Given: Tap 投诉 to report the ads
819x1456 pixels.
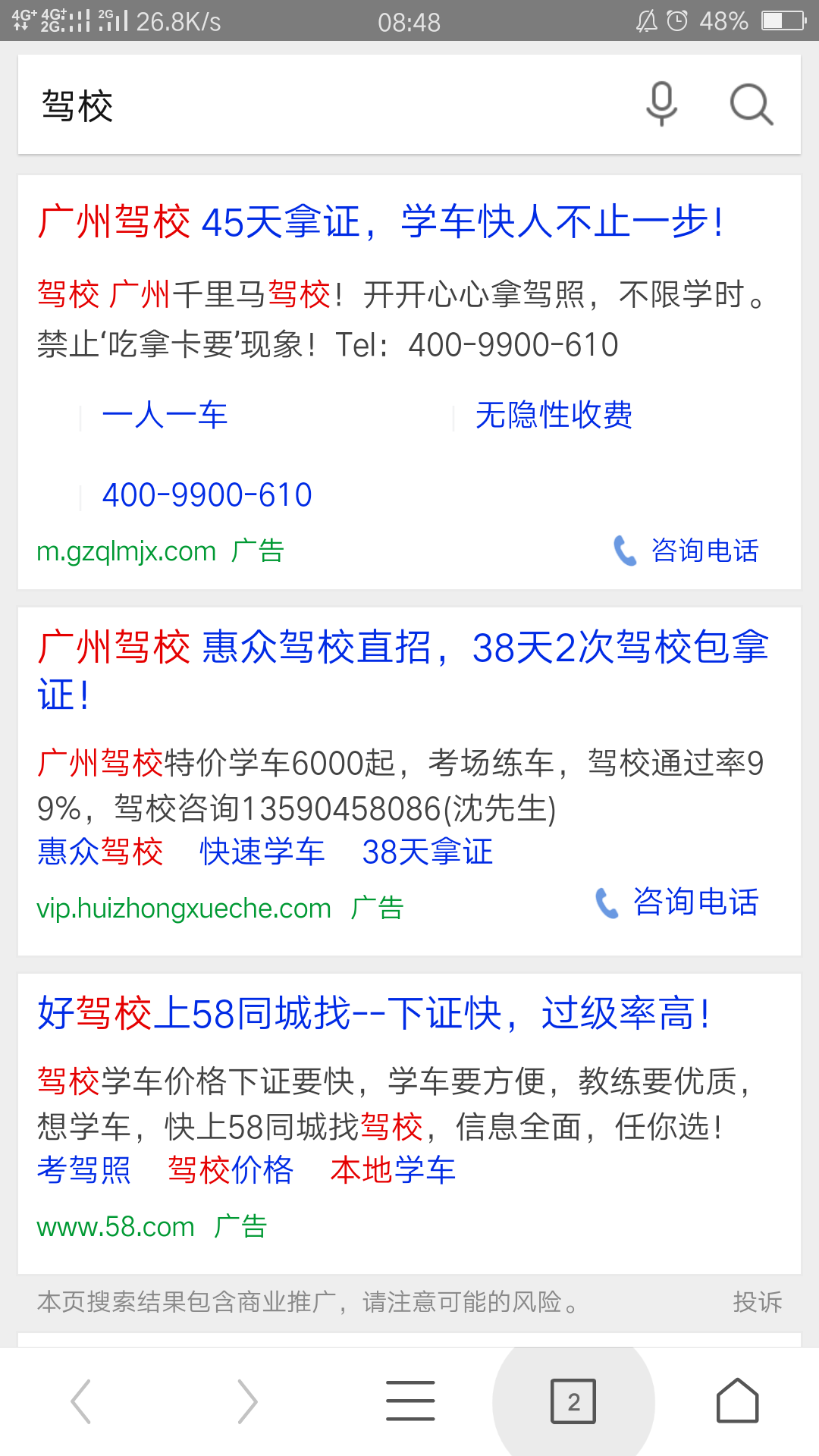Looking at the screenshot, I should [757, 1302].
